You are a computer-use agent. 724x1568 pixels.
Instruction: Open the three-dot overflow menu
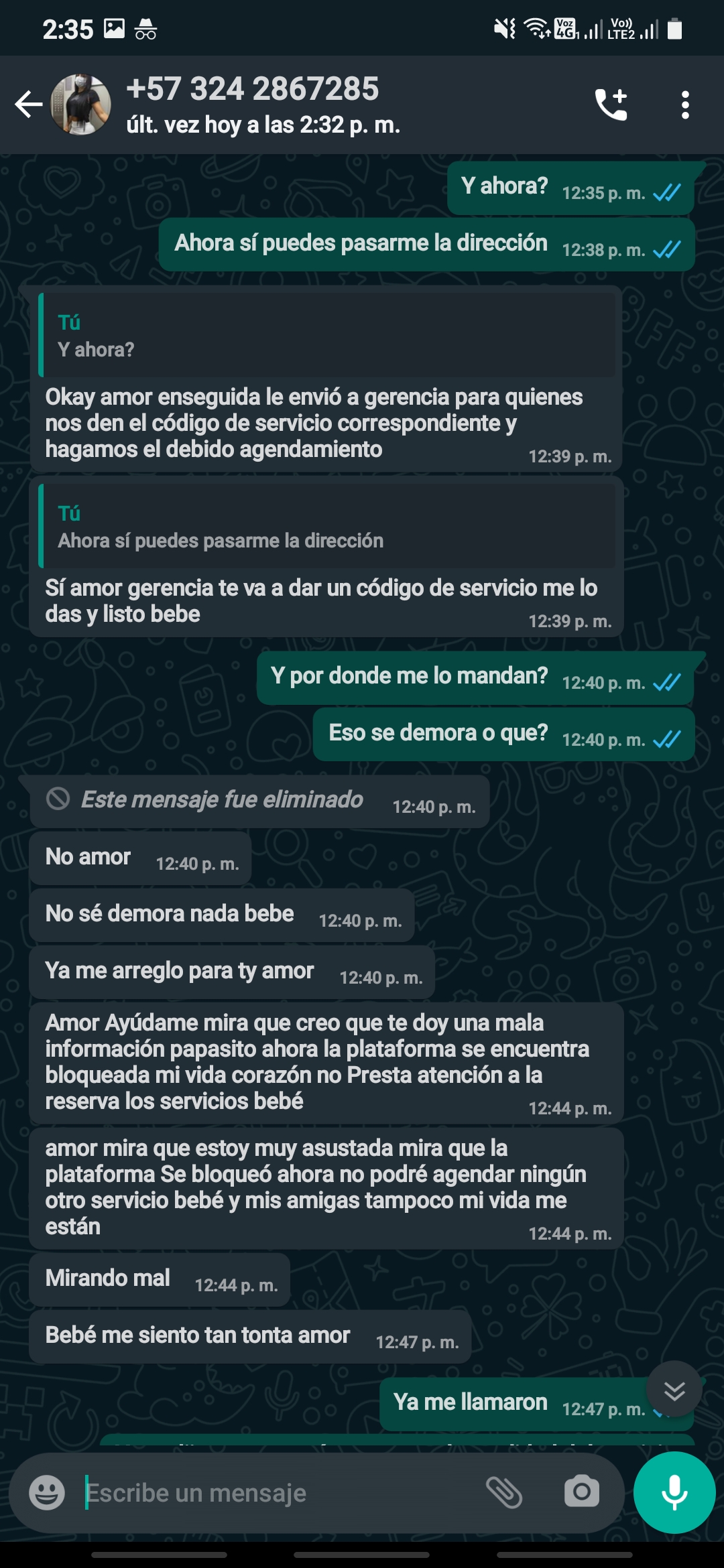[x=684, y=105]
